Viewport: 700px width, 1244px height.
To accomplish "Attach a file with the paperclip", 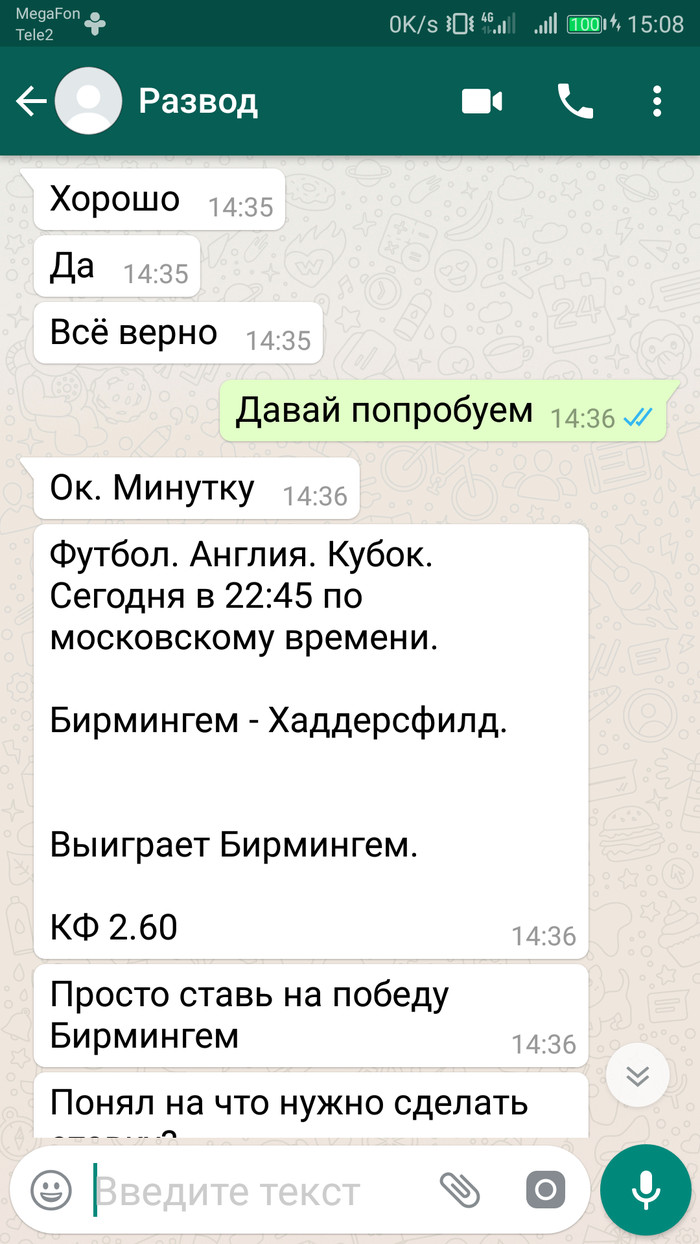I will pyautogui.click(x=460, y=1190).
